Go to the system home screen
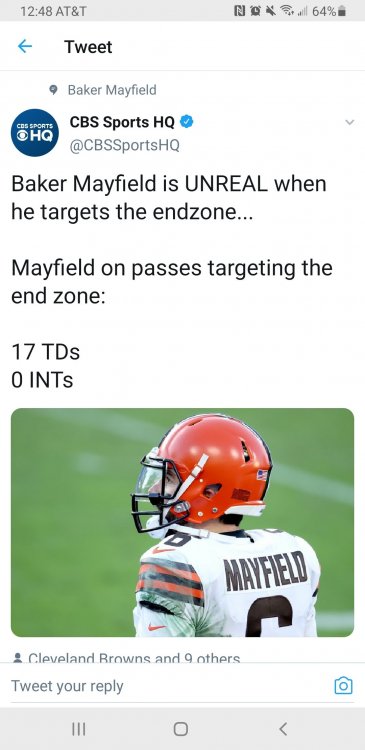 click(180, 728)
